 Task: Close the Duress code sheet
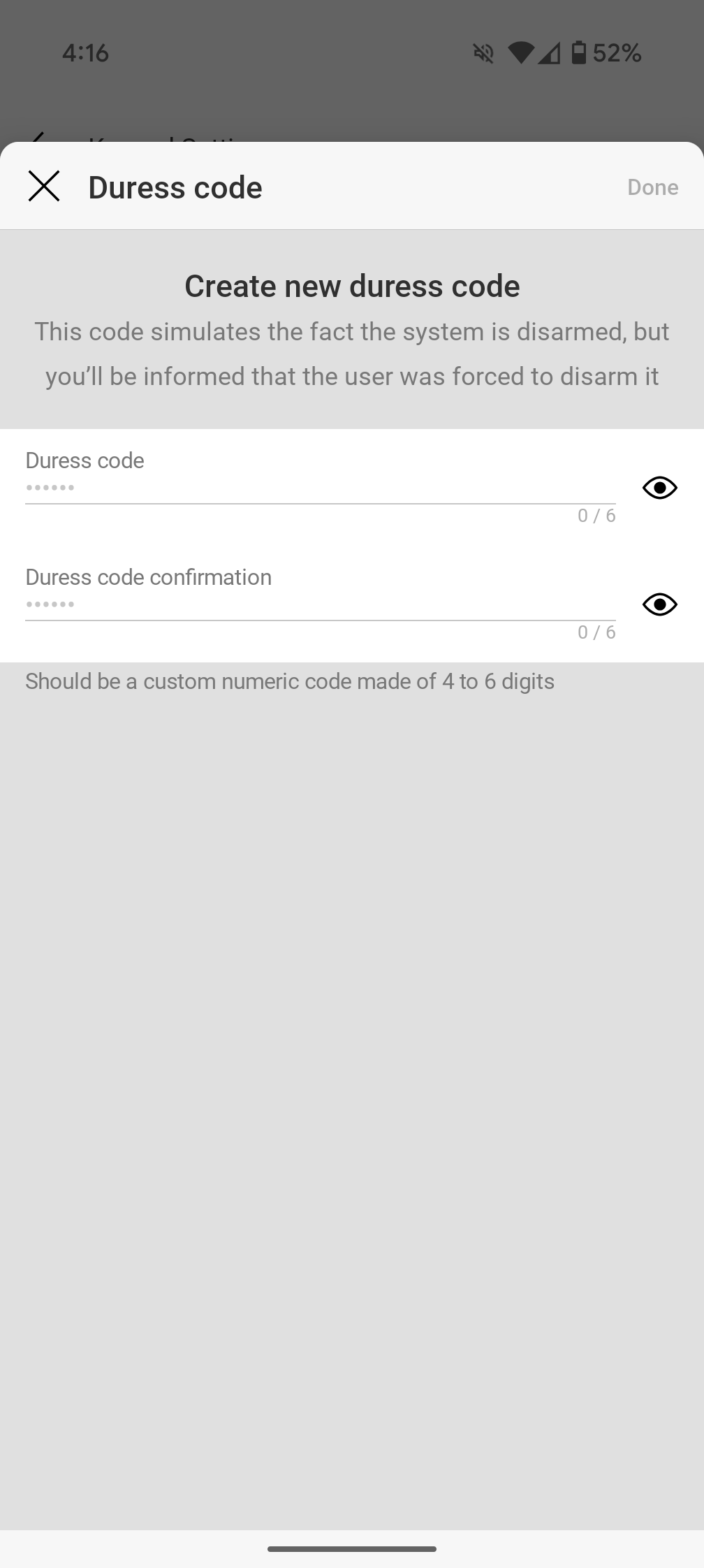point(43,187)
